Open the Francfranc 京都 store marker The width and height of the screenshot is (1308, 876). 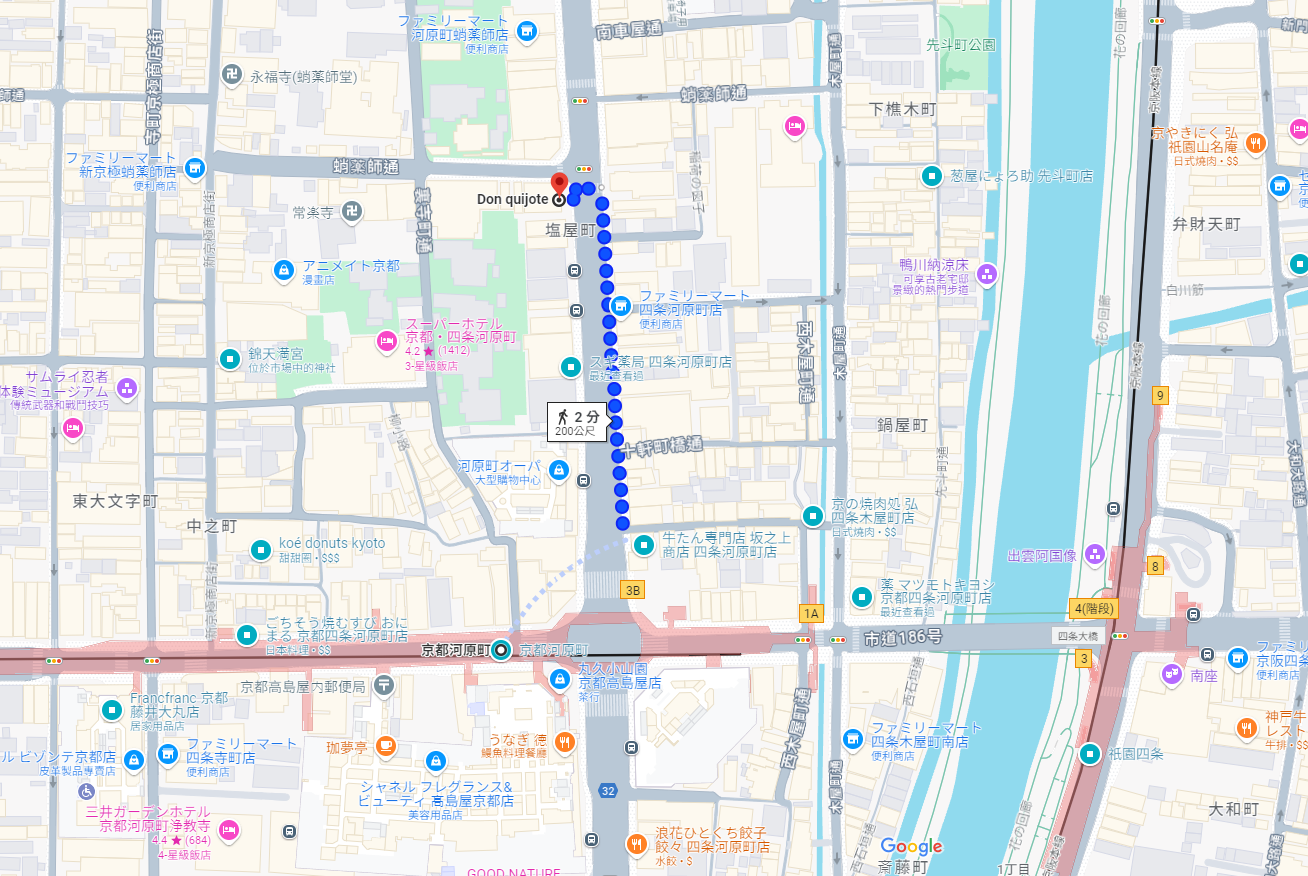click(112, 709)
